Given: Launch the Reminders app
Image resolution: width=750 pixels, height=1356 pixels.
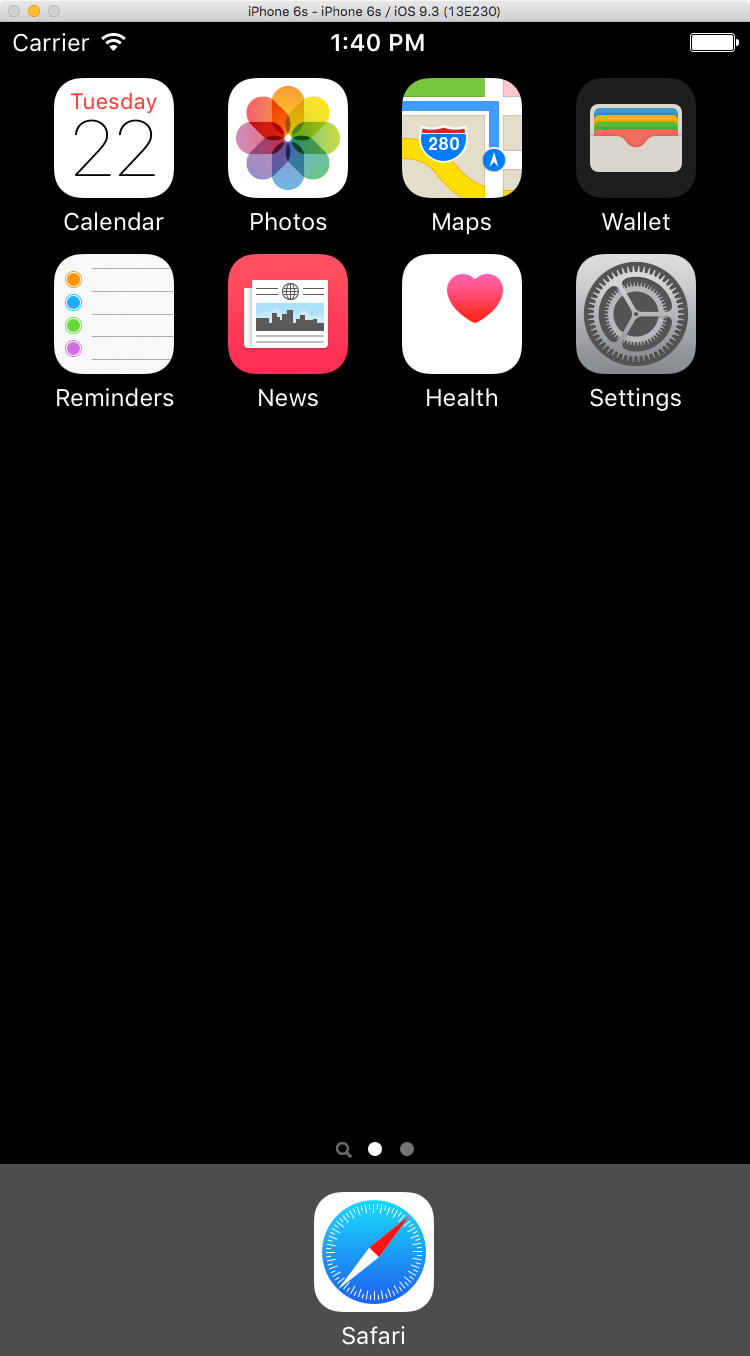Looking at the screenshot, I should pyautogui.click(x=114, y=314).
